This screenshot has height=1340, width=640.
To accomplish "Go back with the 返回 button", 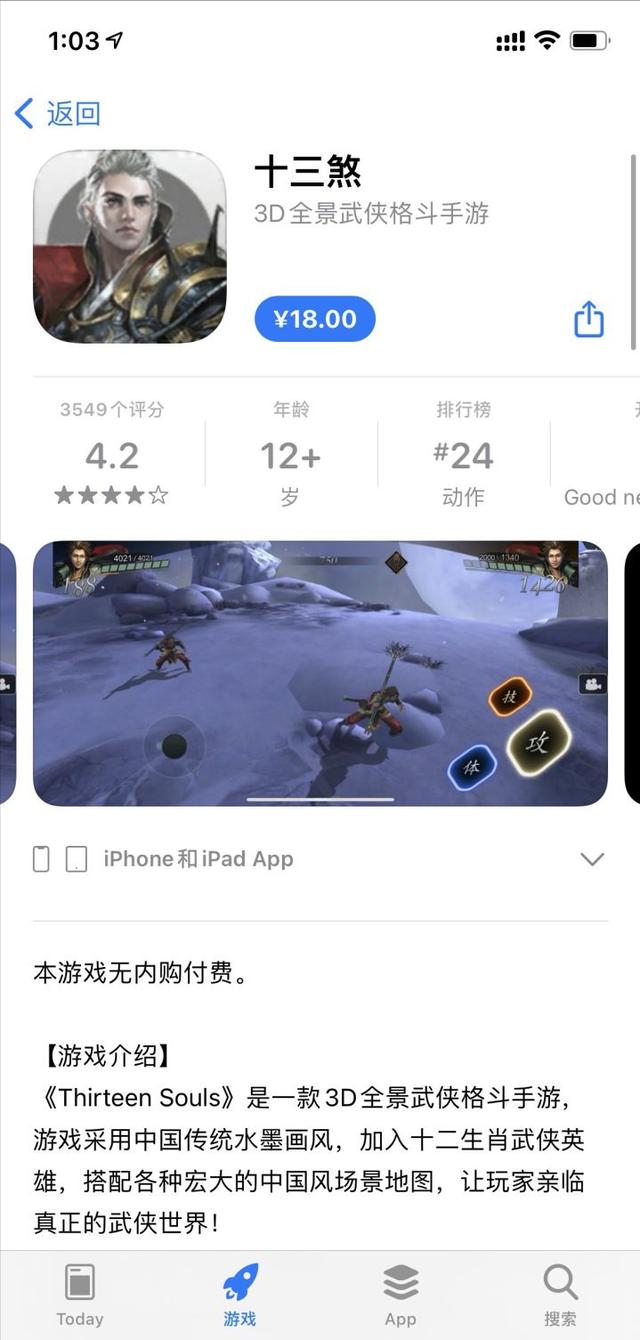I will click(58, 113).
